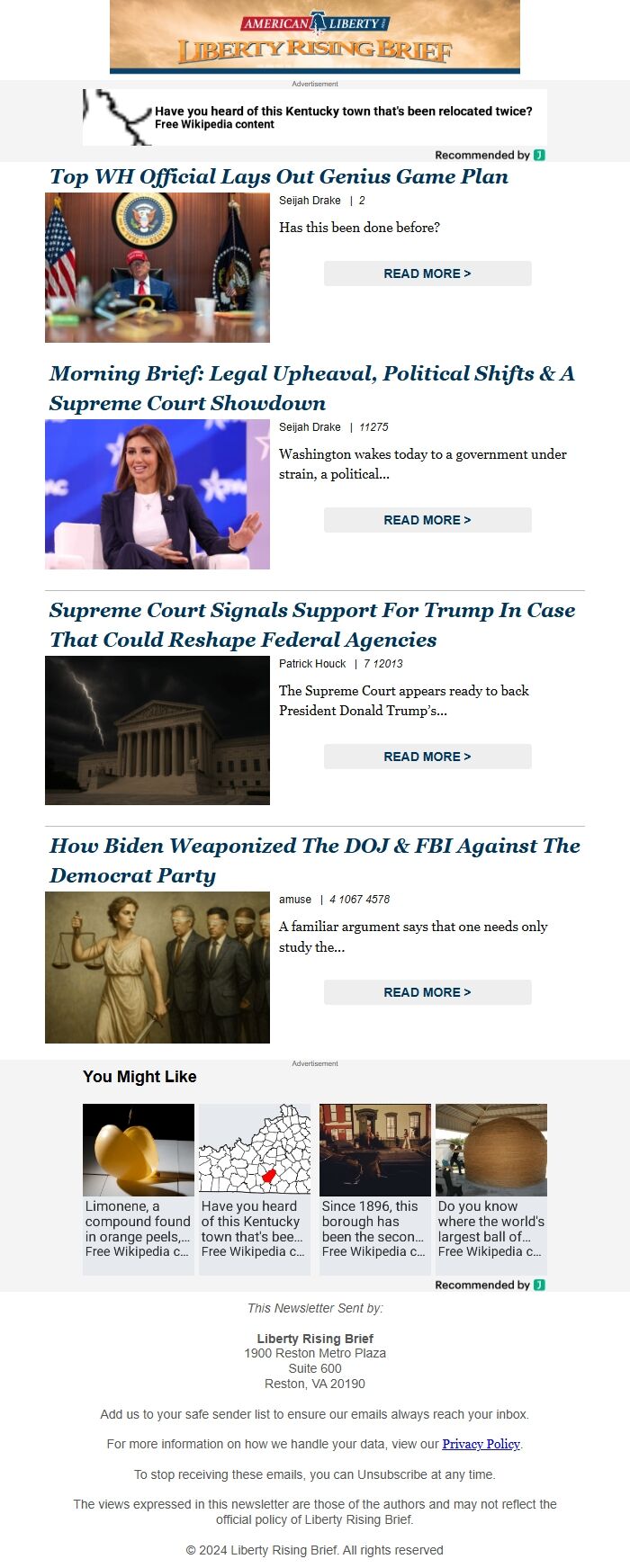Open the Privacy Policy link
This screenshot has width=630, height=1568.
(x=481, y=1444)
